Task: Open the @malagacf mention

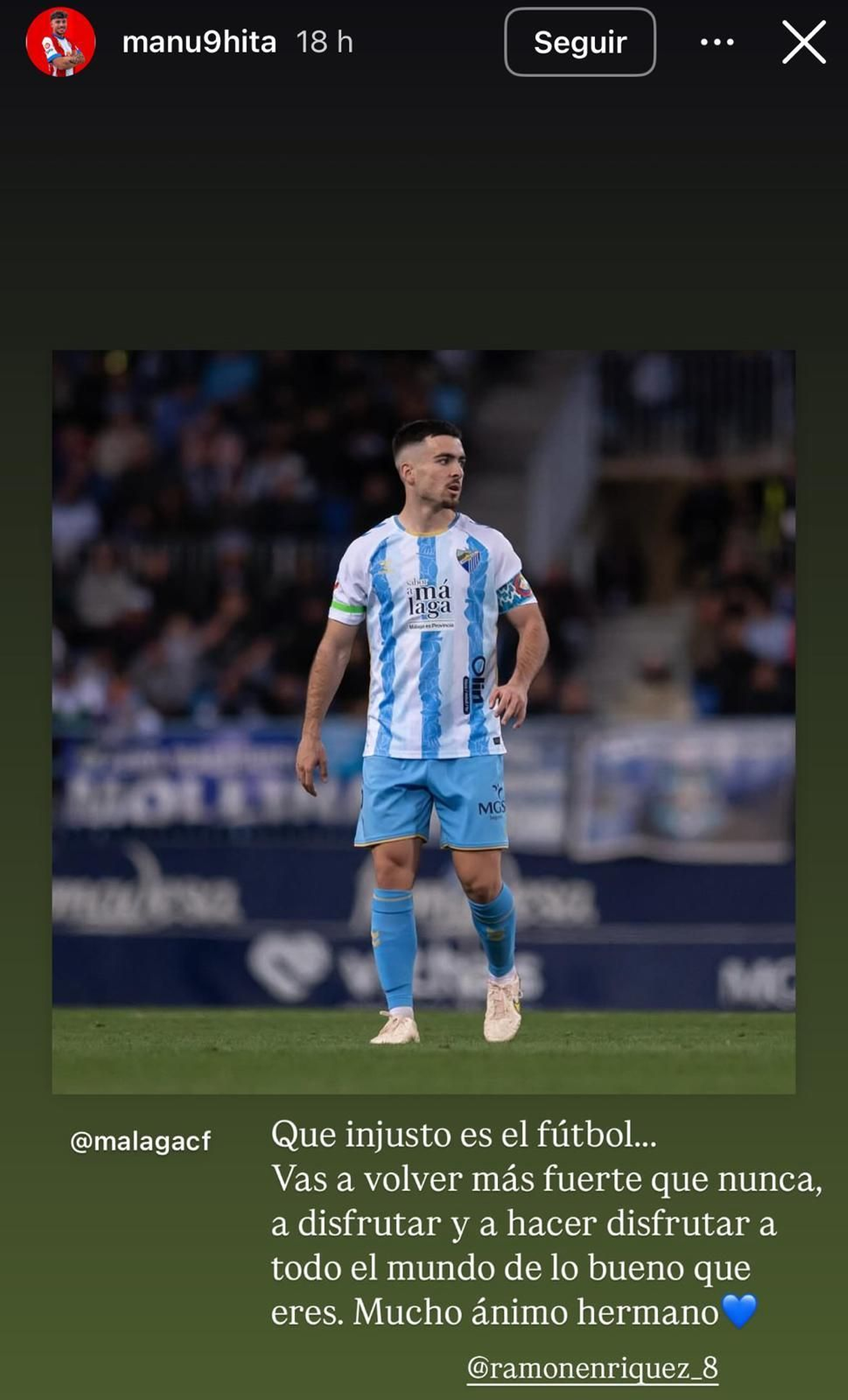Action: coord(140,1141)
